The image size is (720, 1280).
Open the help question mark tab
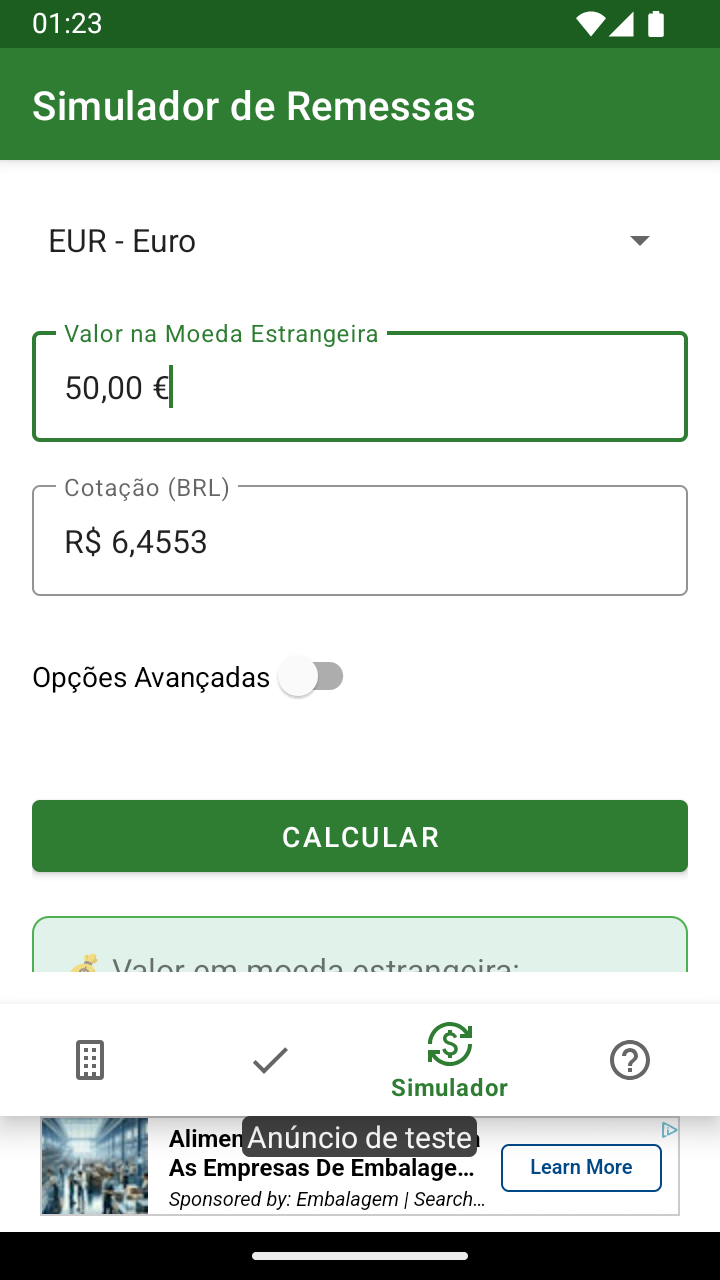coord(630,1060)
